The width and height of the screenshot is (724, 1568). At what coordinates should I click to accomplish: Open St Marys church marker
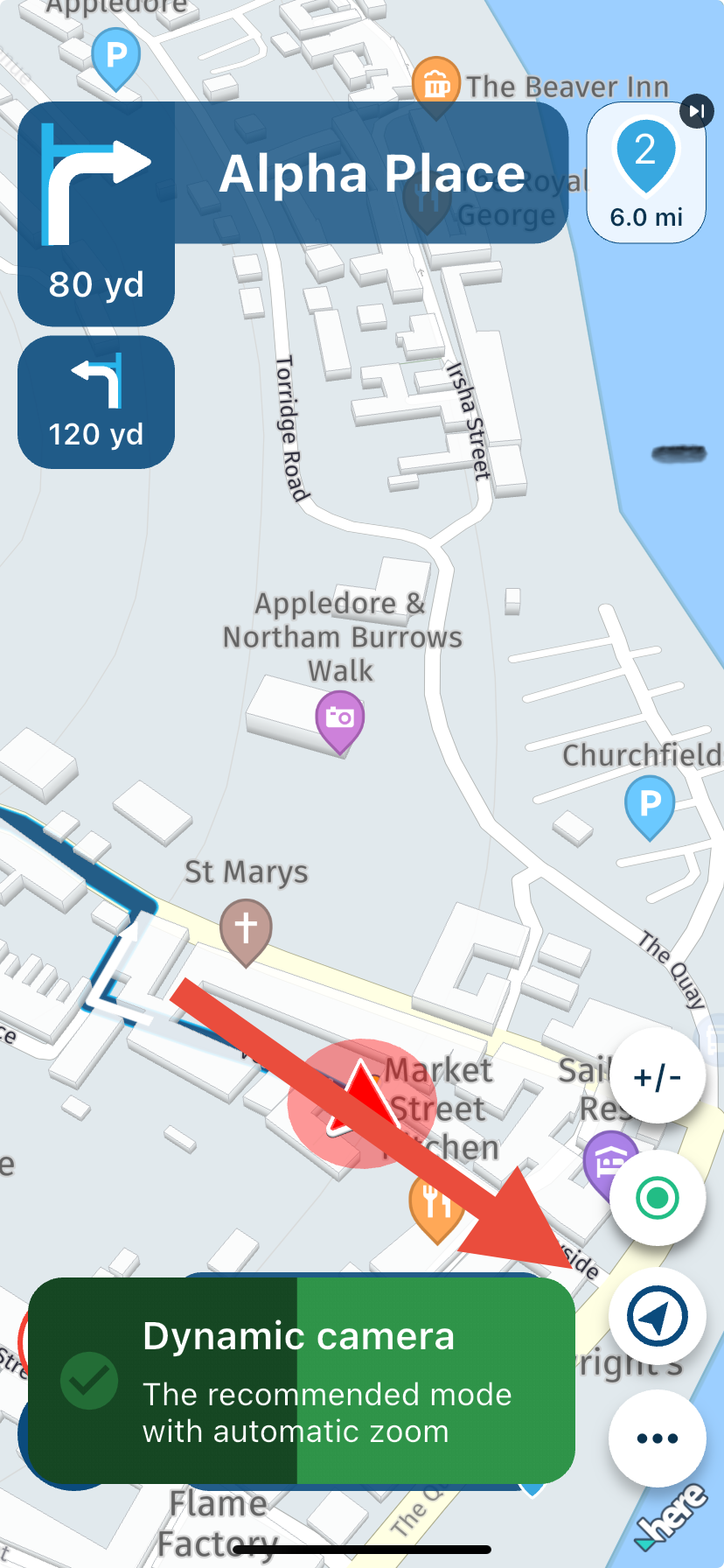click(x=246, y=929)
